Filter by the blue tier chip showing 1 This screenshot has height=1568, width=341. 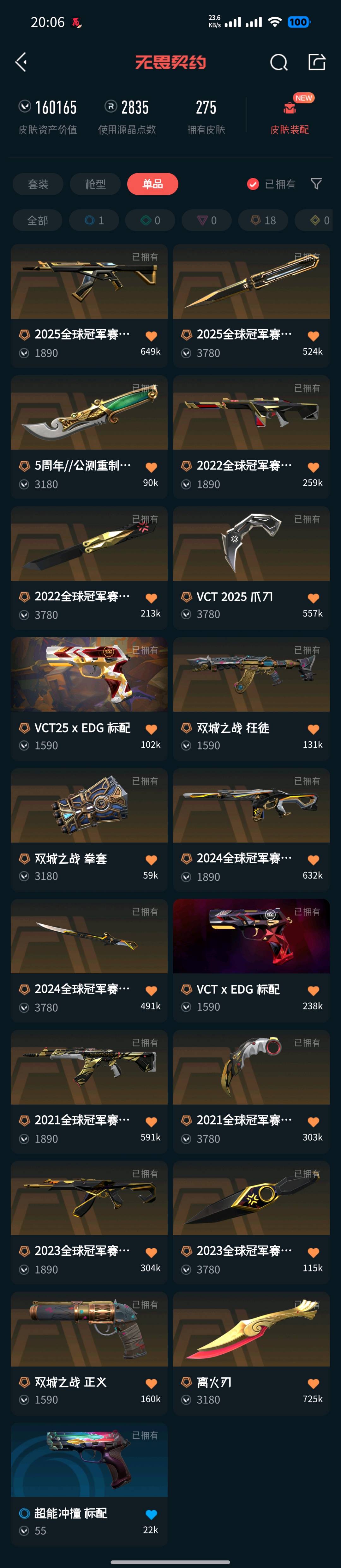tap(94, 220)
